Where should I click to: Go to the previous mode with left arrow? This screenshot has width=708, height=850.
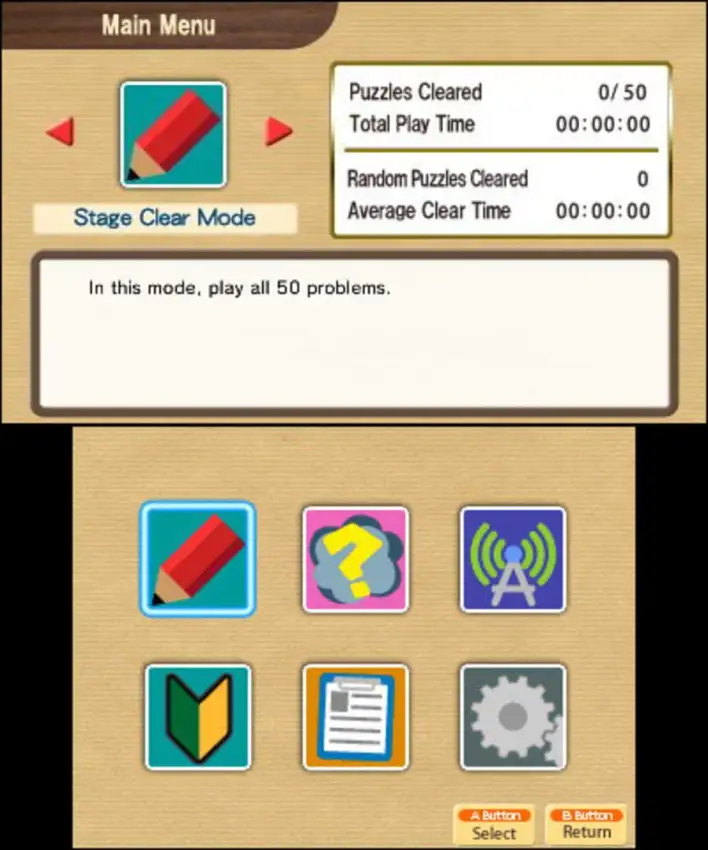click(60, 131)
